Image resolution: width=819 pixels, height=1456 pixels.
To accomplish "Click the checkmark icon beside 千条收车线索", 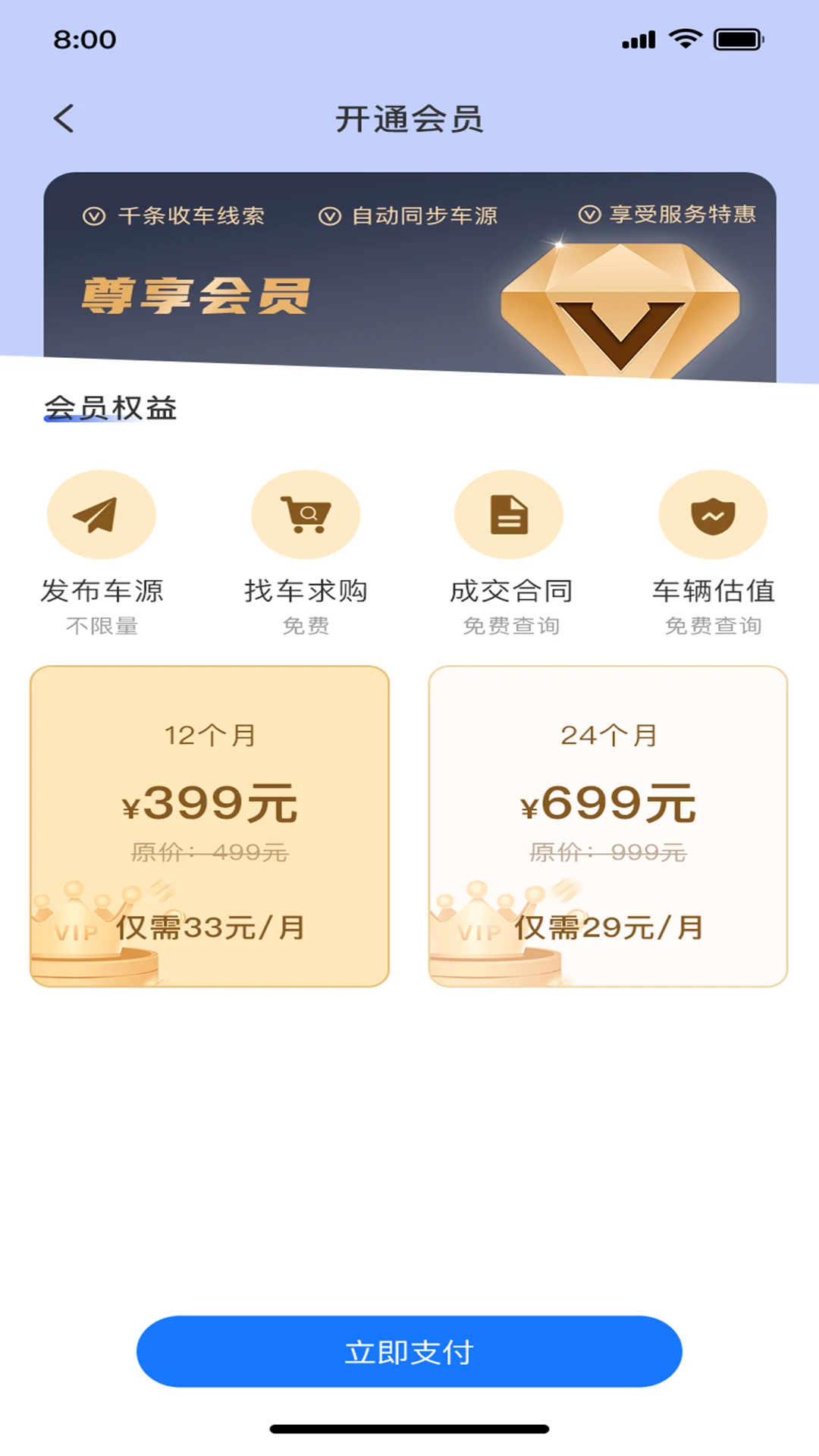I will (93, 215).
